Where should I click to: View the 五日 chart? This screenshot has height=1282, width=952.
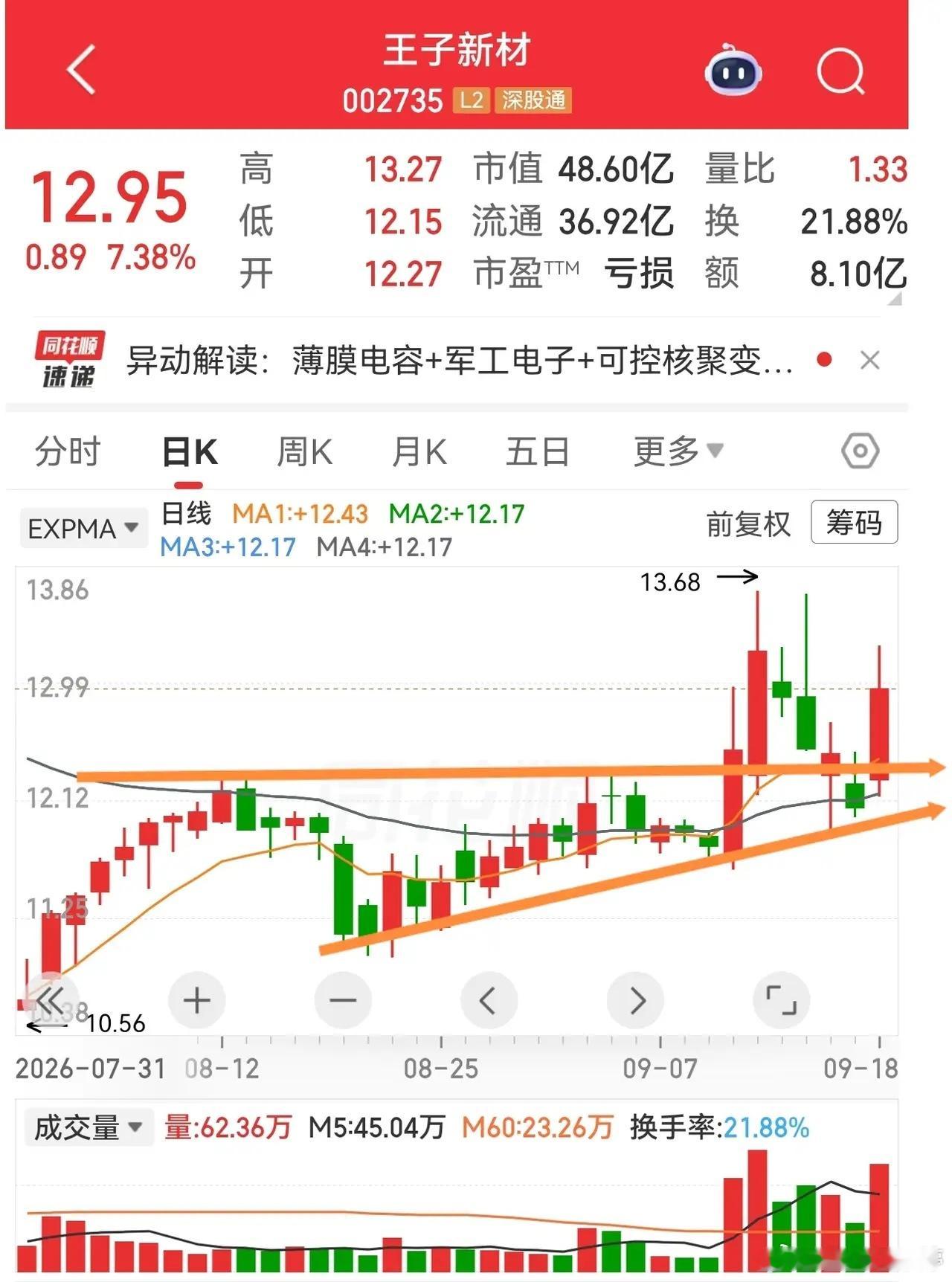click(x=537, y=451)
